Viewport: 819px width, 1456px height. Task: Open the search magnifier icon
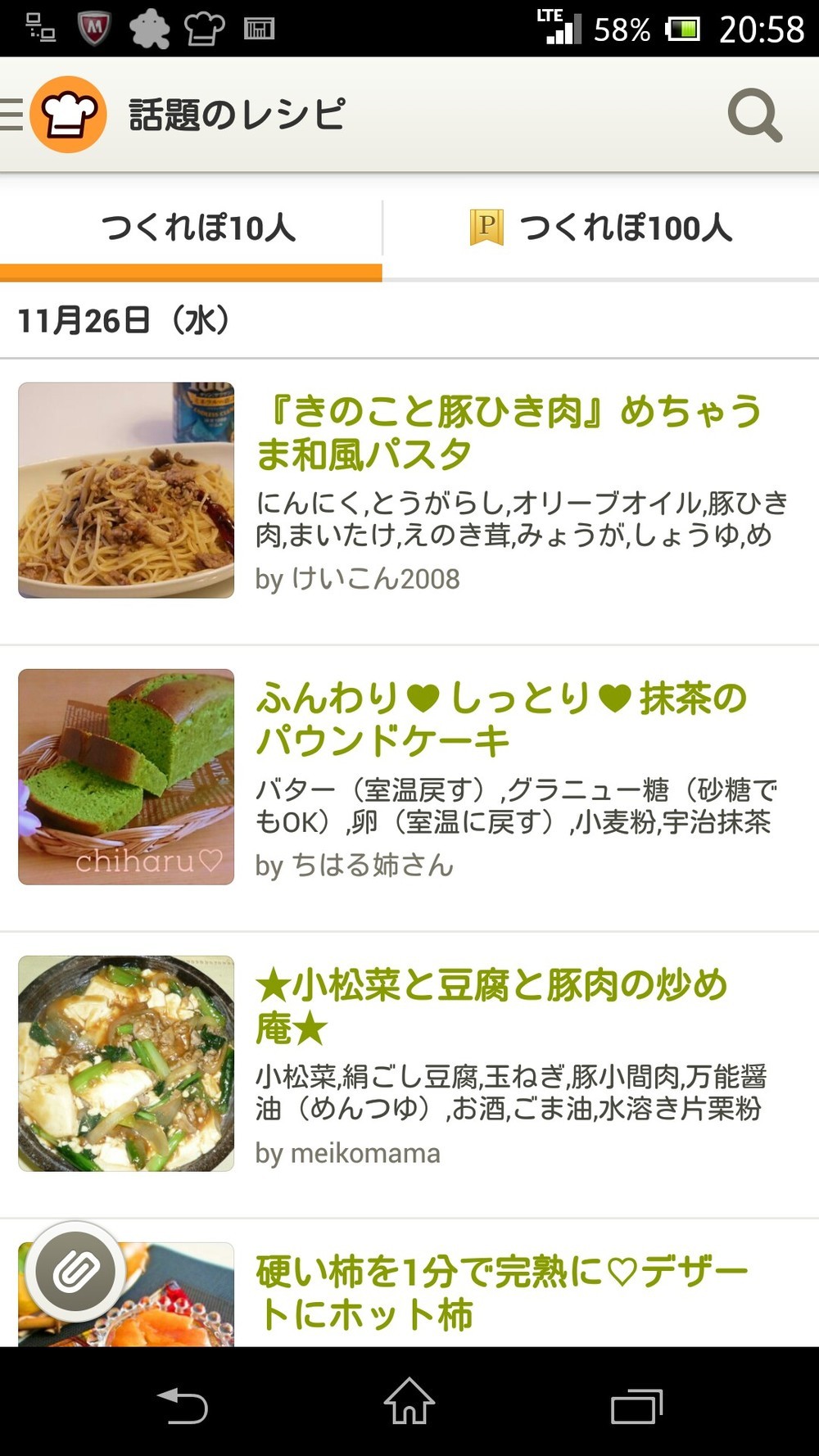click(754, 115)
